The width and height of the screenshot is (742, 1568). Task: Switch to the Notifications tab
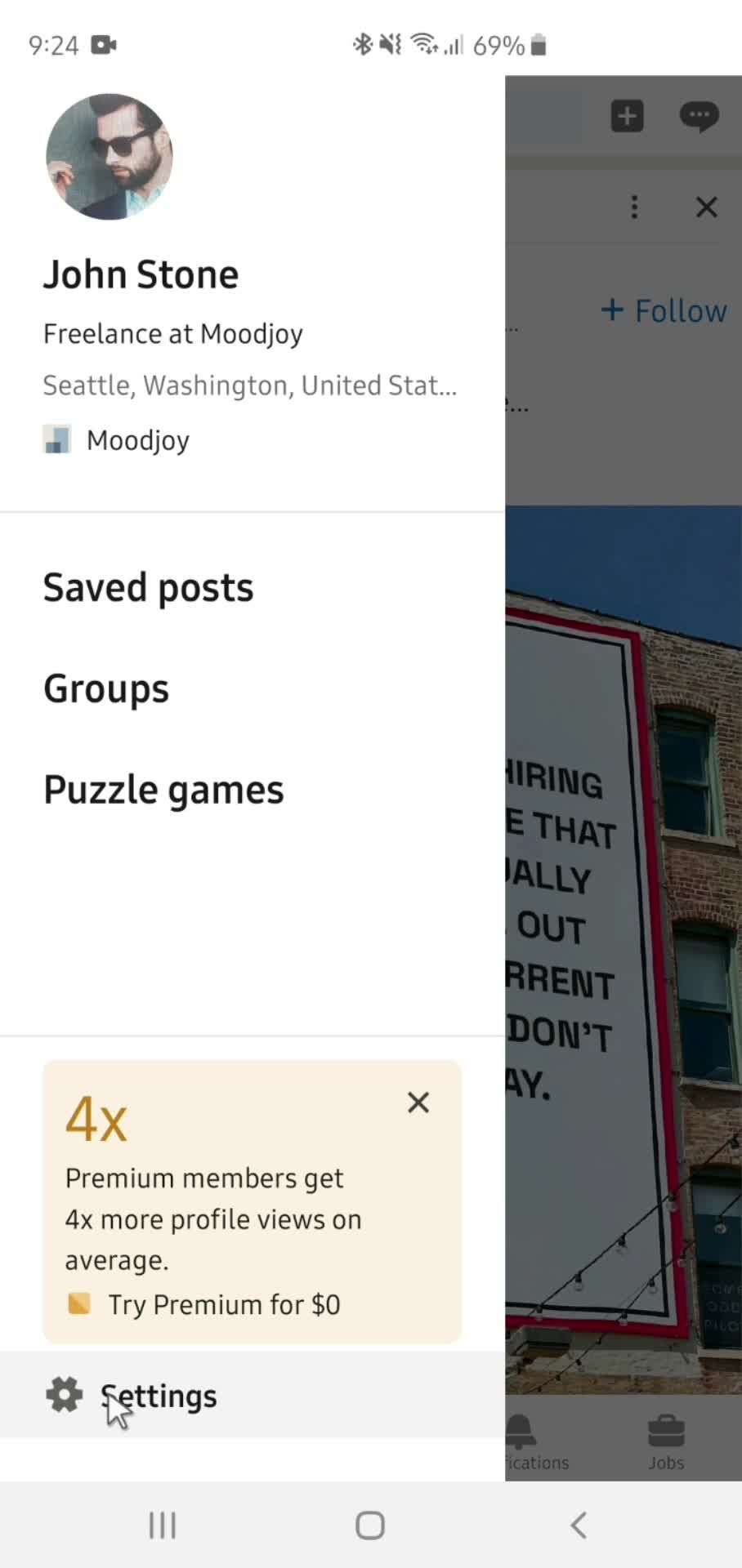tap(530, 1442)
